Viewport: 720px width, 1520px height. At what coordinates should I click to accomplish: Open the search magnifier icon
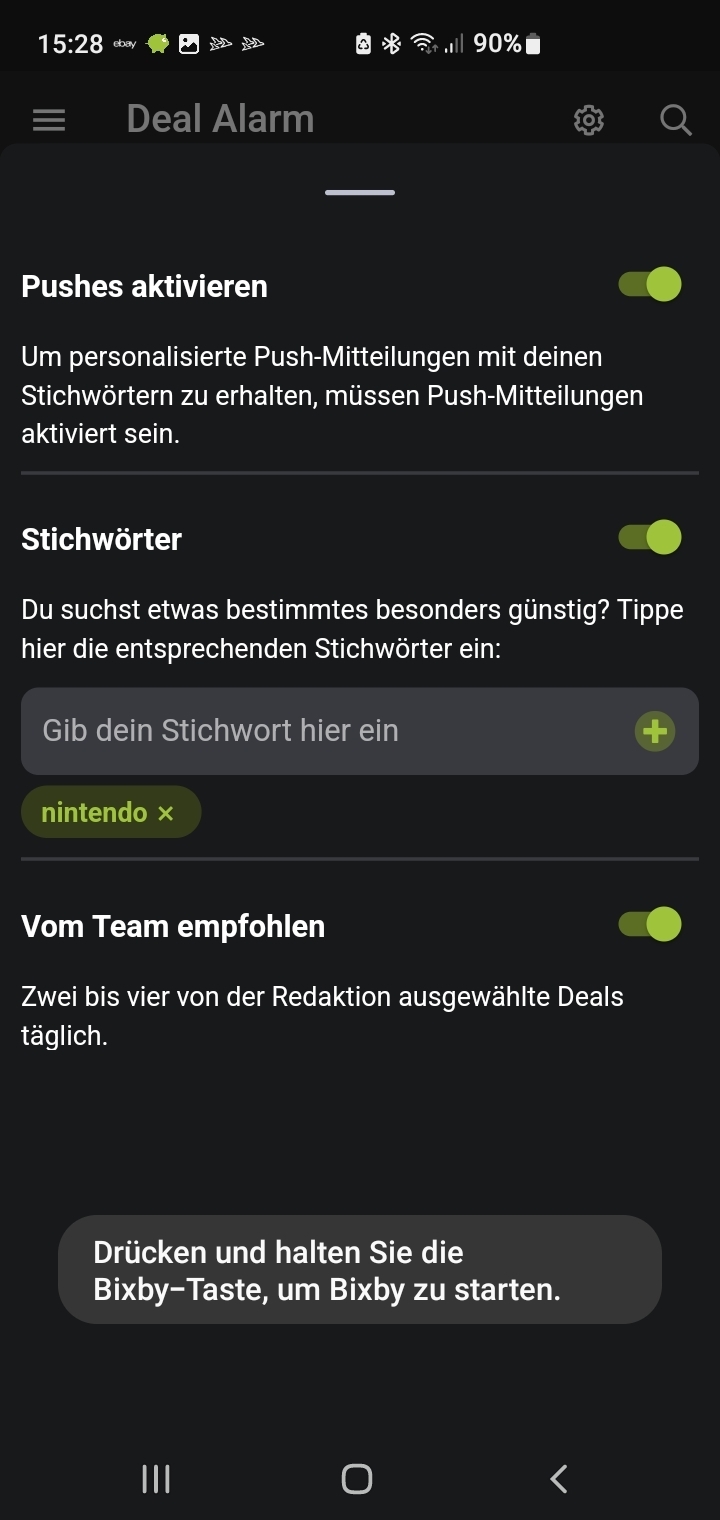click(x=677, y=120)
